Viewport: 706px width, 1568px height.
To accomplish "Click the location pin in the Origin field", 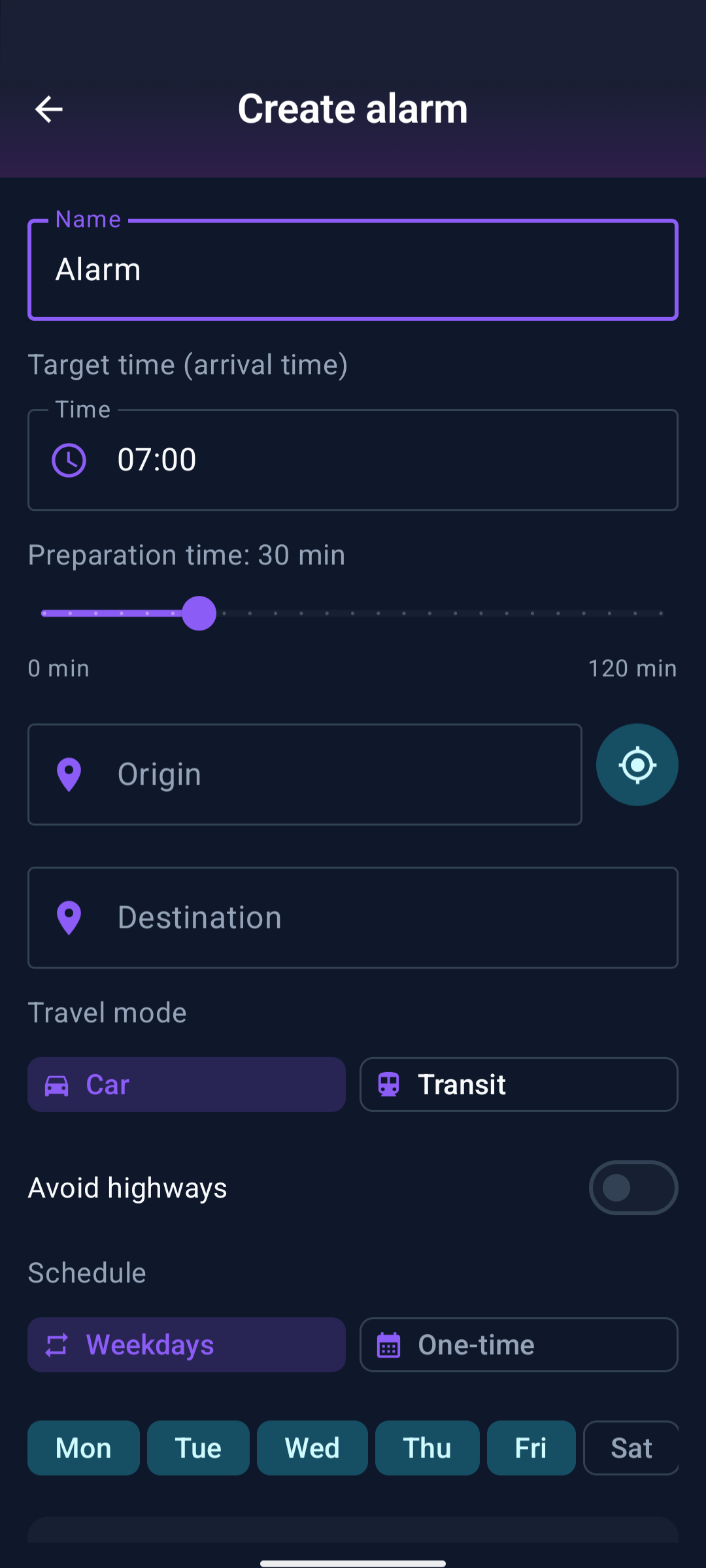I will 69,774.
